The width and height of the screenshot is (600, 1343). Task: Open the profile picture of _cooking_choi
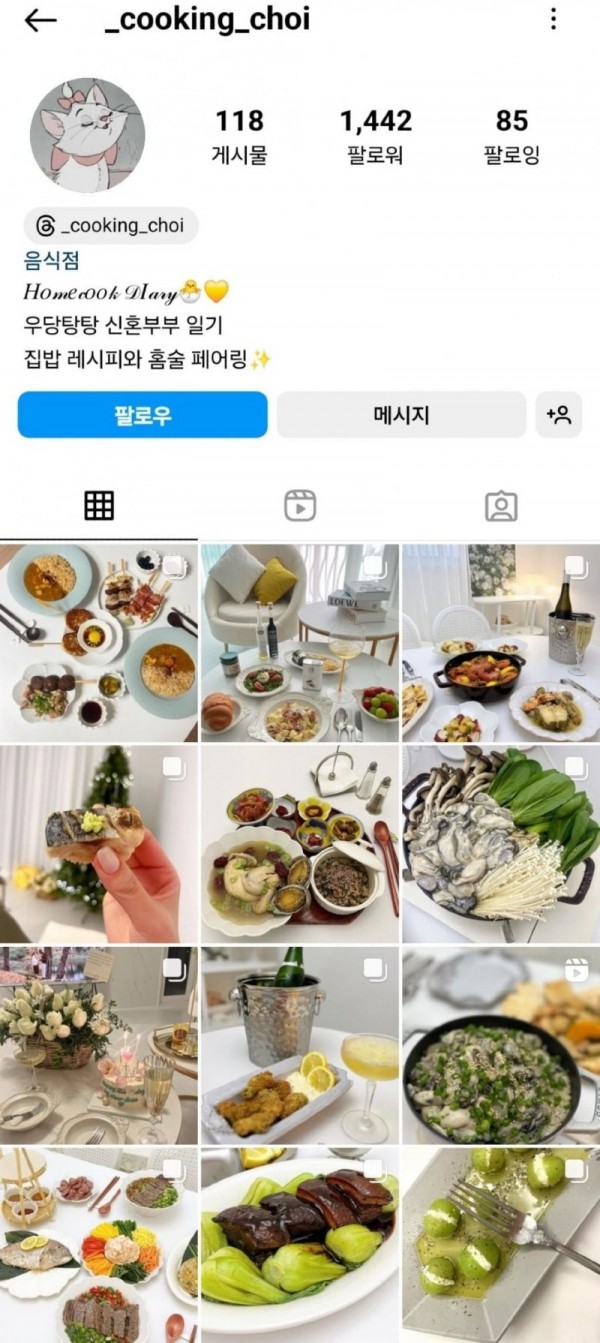(x=93, y=135)
